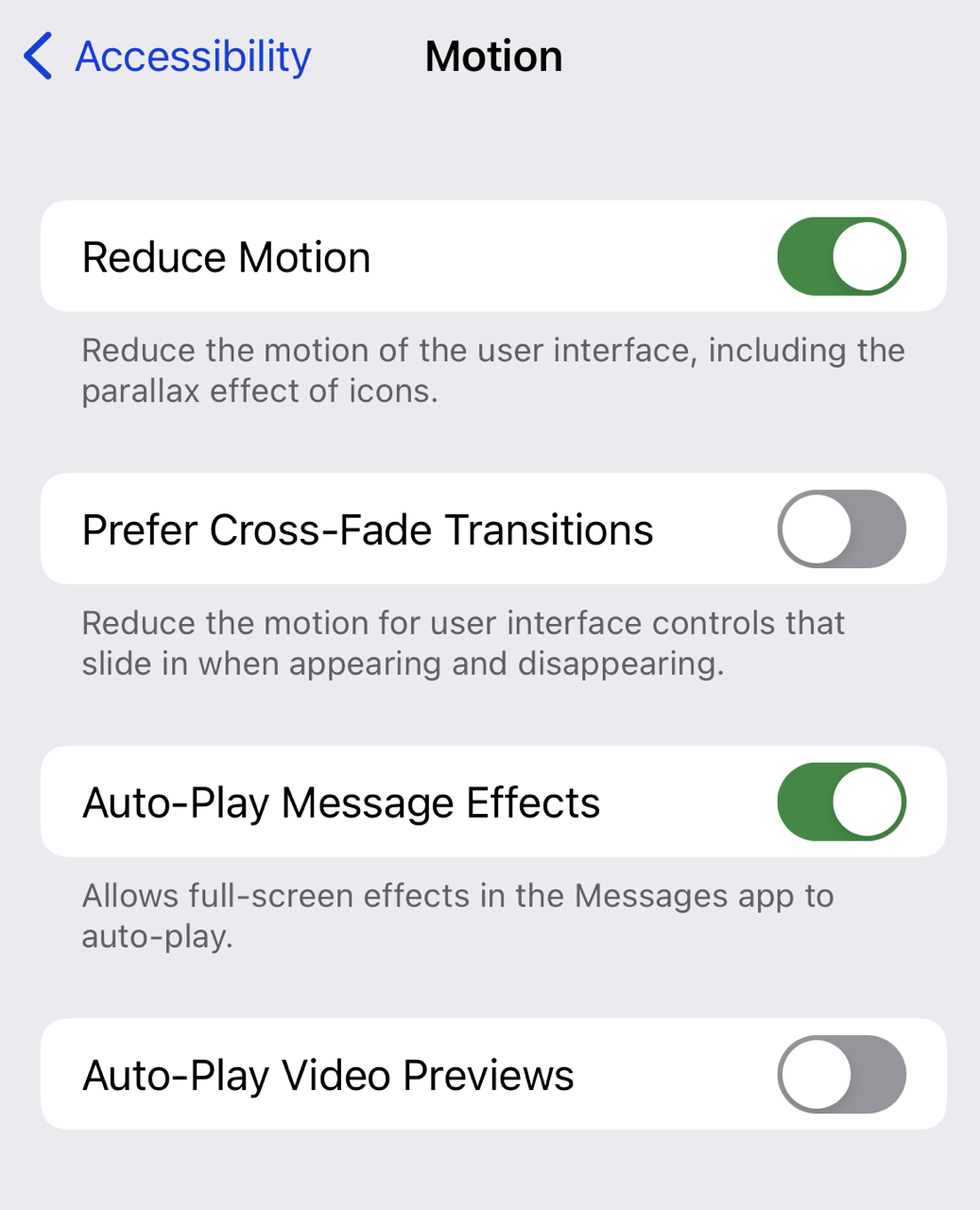Viewport: 980px width, 1210px height.
Task: Turn off the Reduce Motion switch
Action: 841,256
